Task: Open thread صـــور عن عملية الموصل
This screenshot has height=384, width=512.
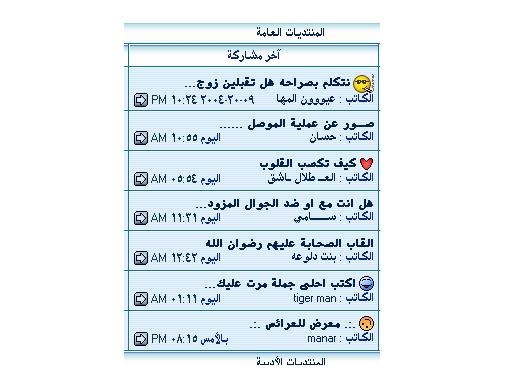Action: coord(297,124)
